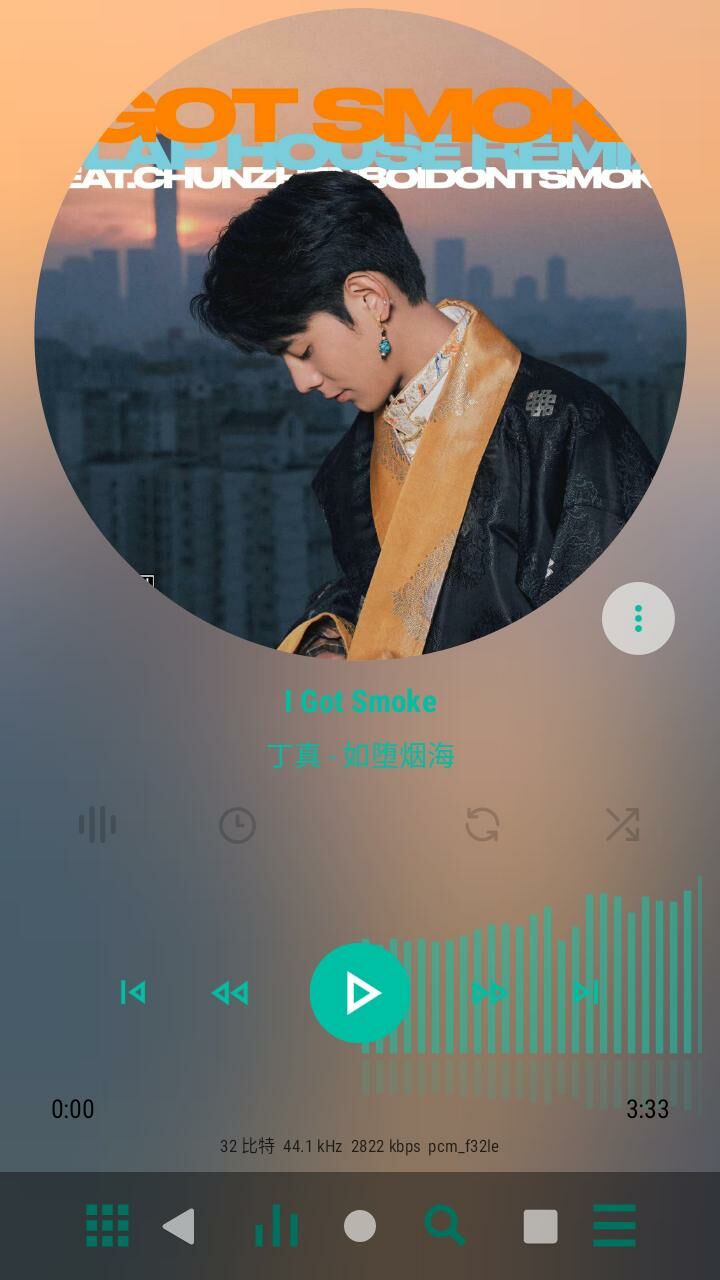Tap the fast-forward control

488,993
